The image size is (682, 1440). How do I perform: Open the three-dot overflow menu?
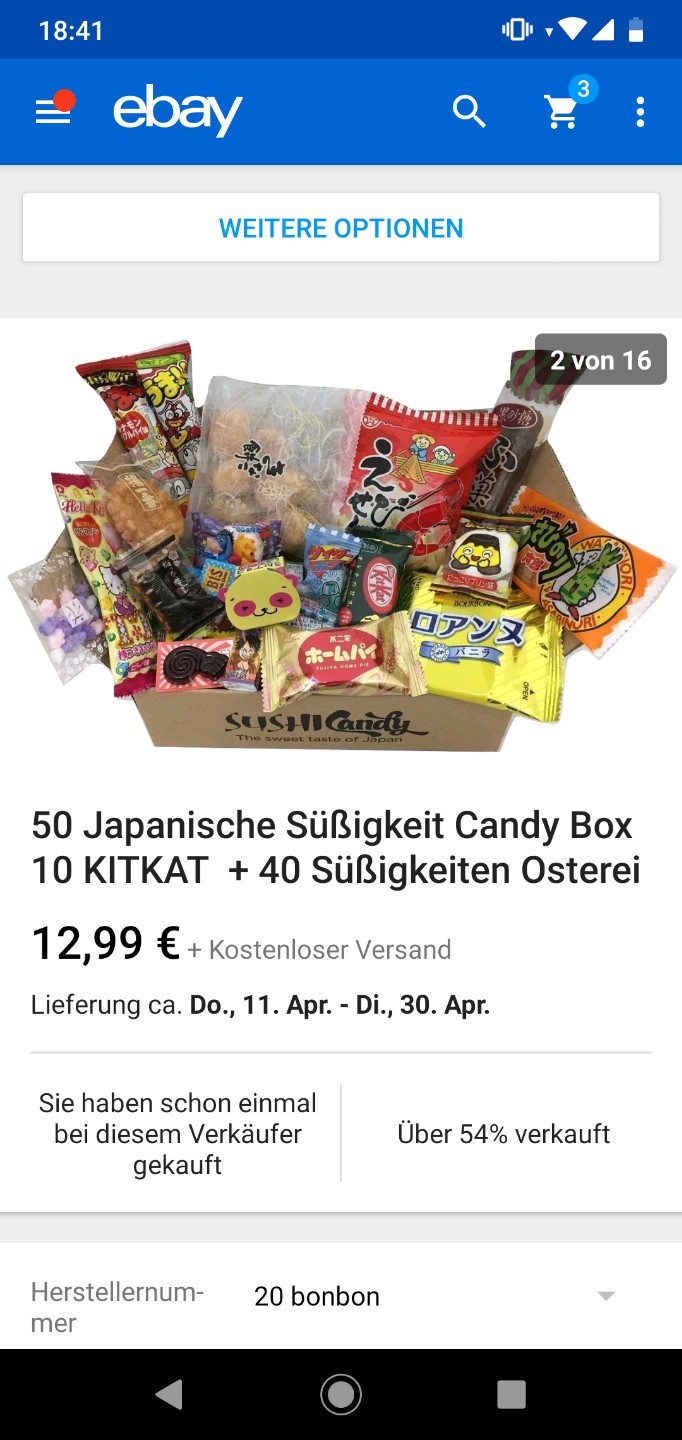pos(640,111)
